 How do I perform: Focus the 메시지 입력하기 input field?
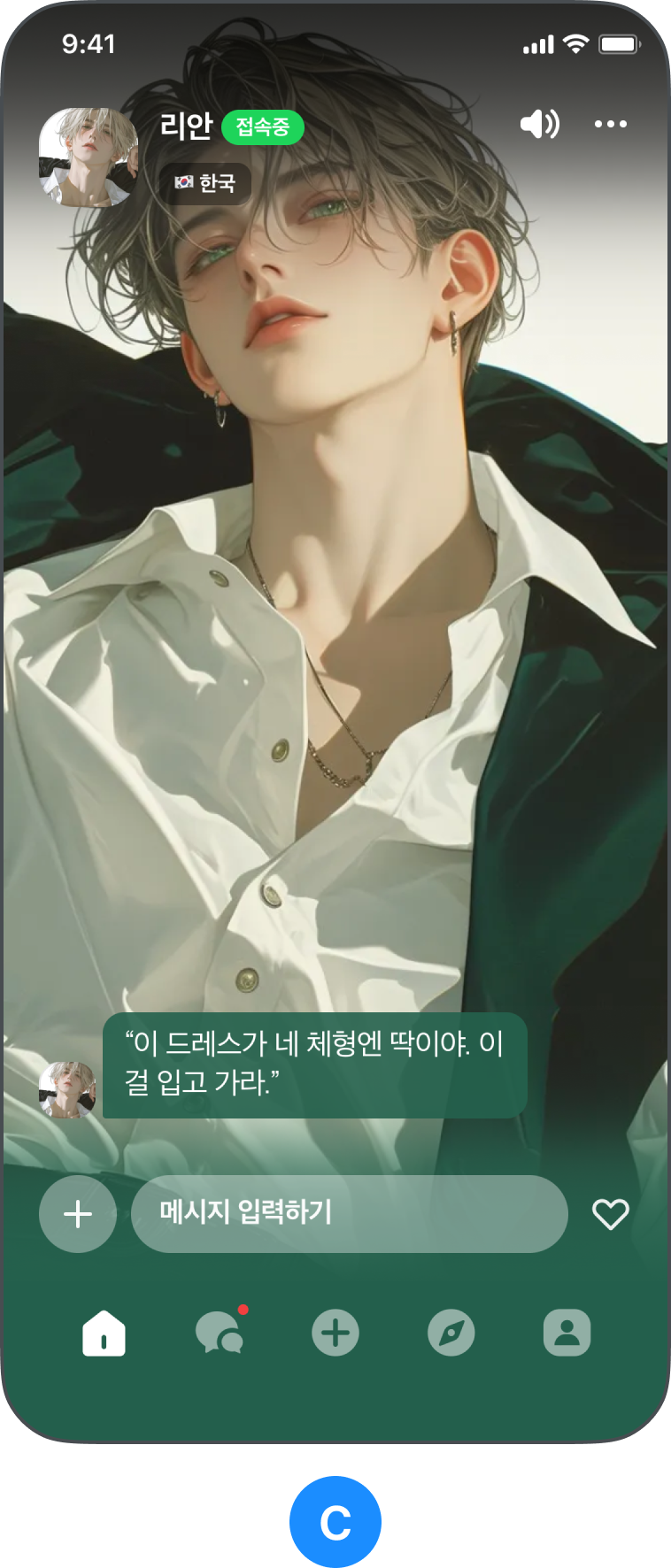click(349, 1213)
